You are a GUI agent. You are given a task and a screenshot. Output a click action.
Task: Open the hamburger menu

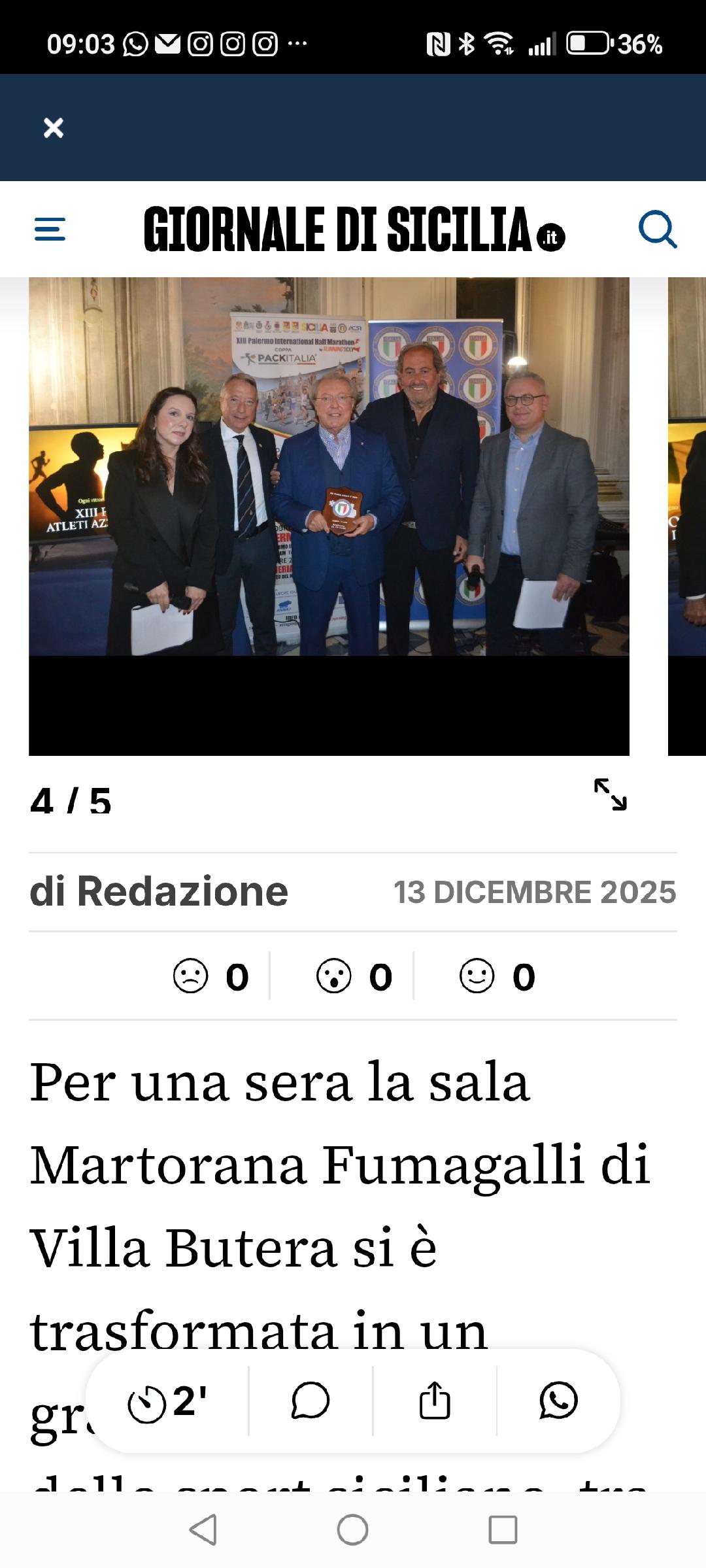coord(50,230)
